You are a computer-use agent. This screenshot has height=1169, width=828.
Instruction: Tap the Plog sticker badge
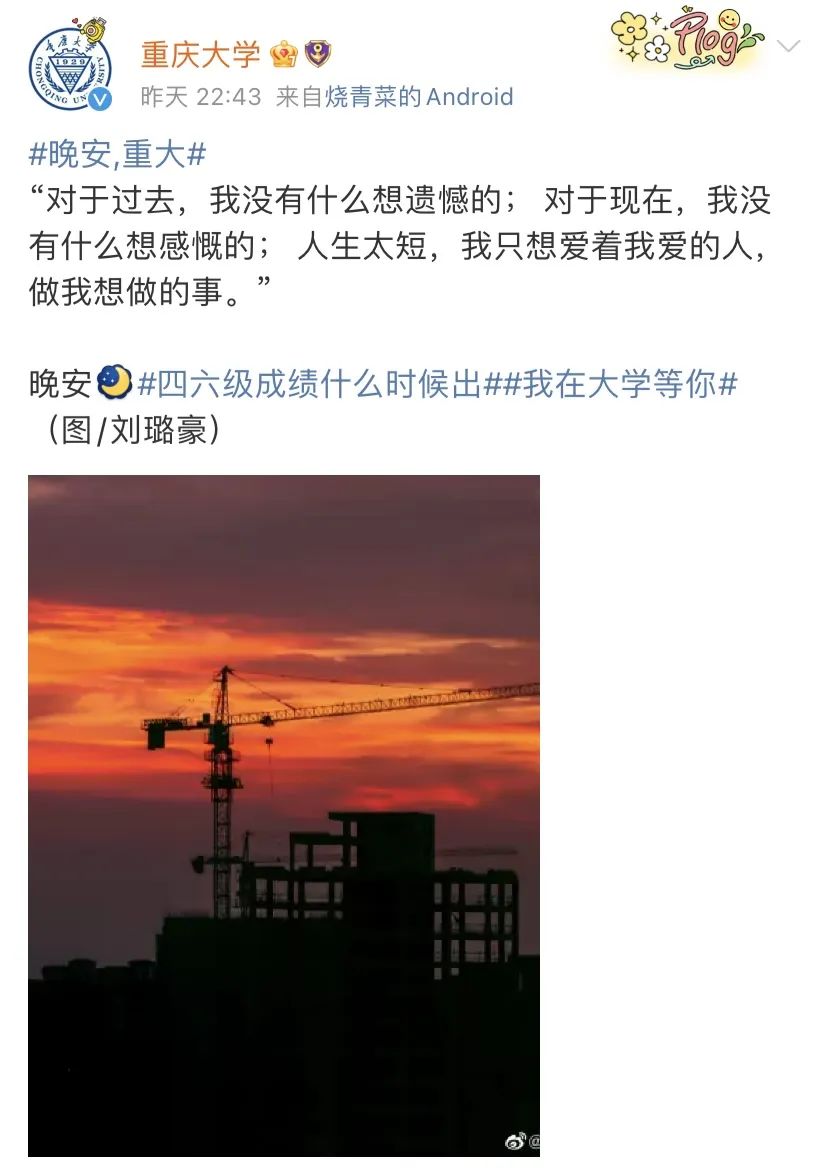[687, 40]
